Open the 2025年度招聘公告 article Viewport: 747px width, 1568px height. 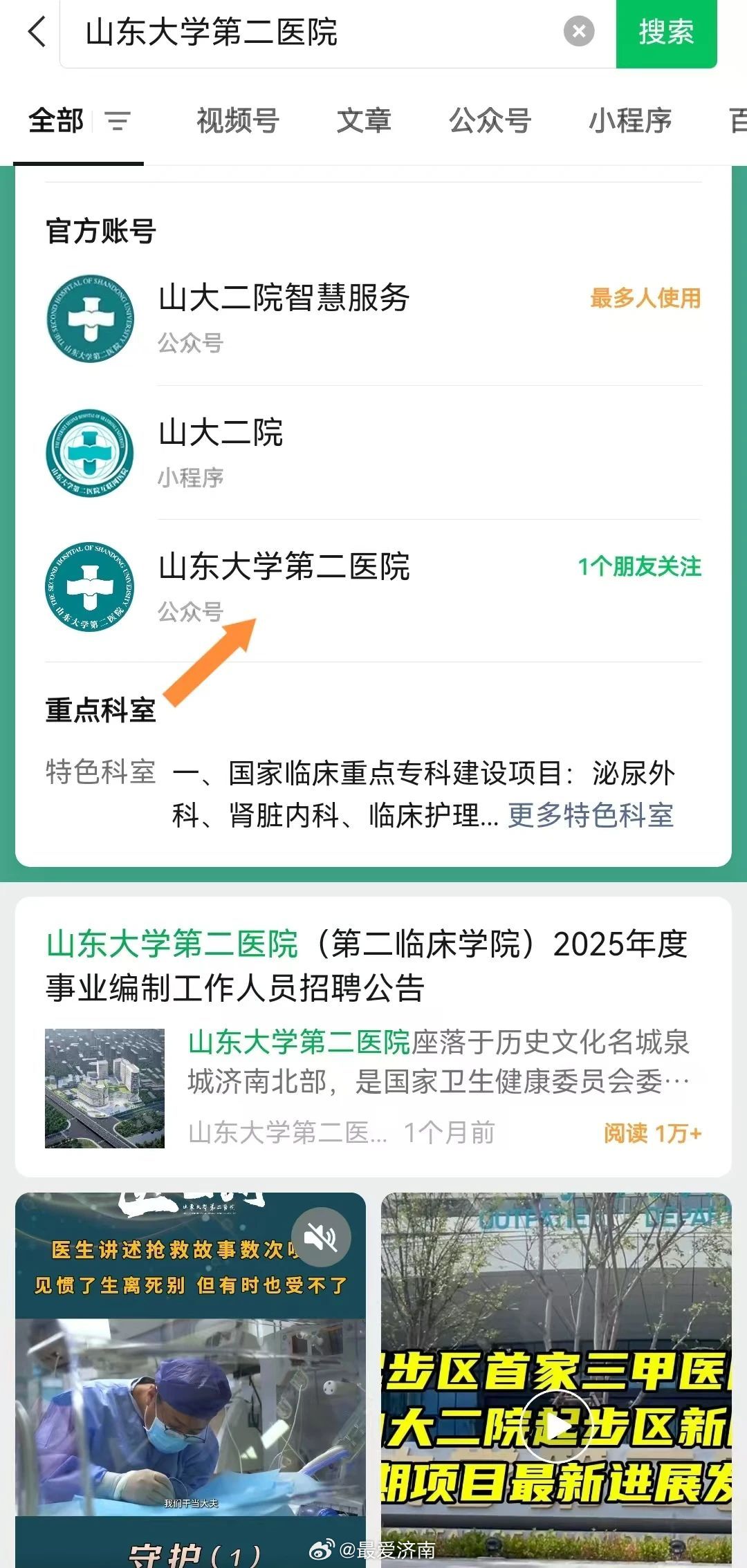[367, 966]
